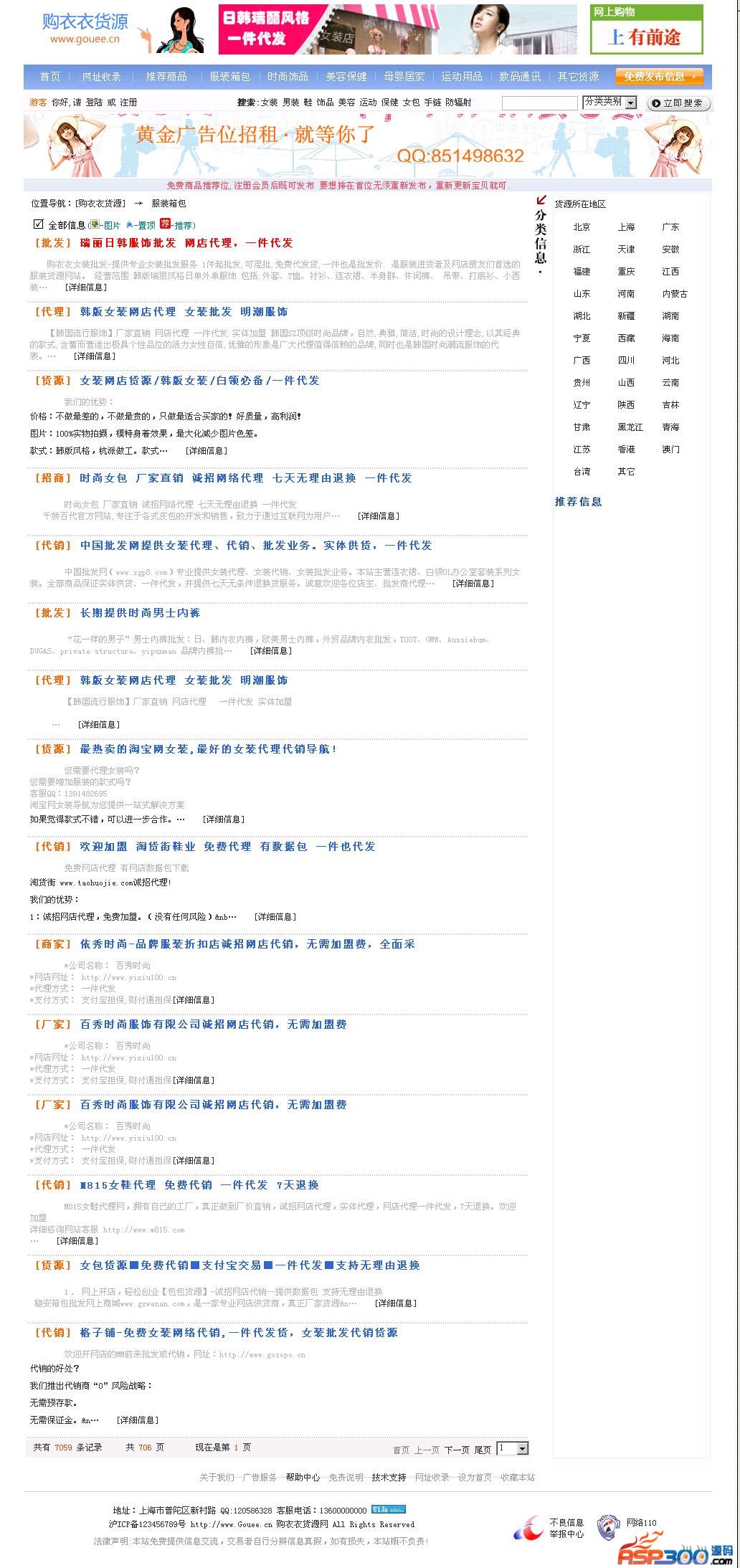Open the 注册 register link
Image resolution: width=740 pixels, height=1568 pixels.
(128, 103)
